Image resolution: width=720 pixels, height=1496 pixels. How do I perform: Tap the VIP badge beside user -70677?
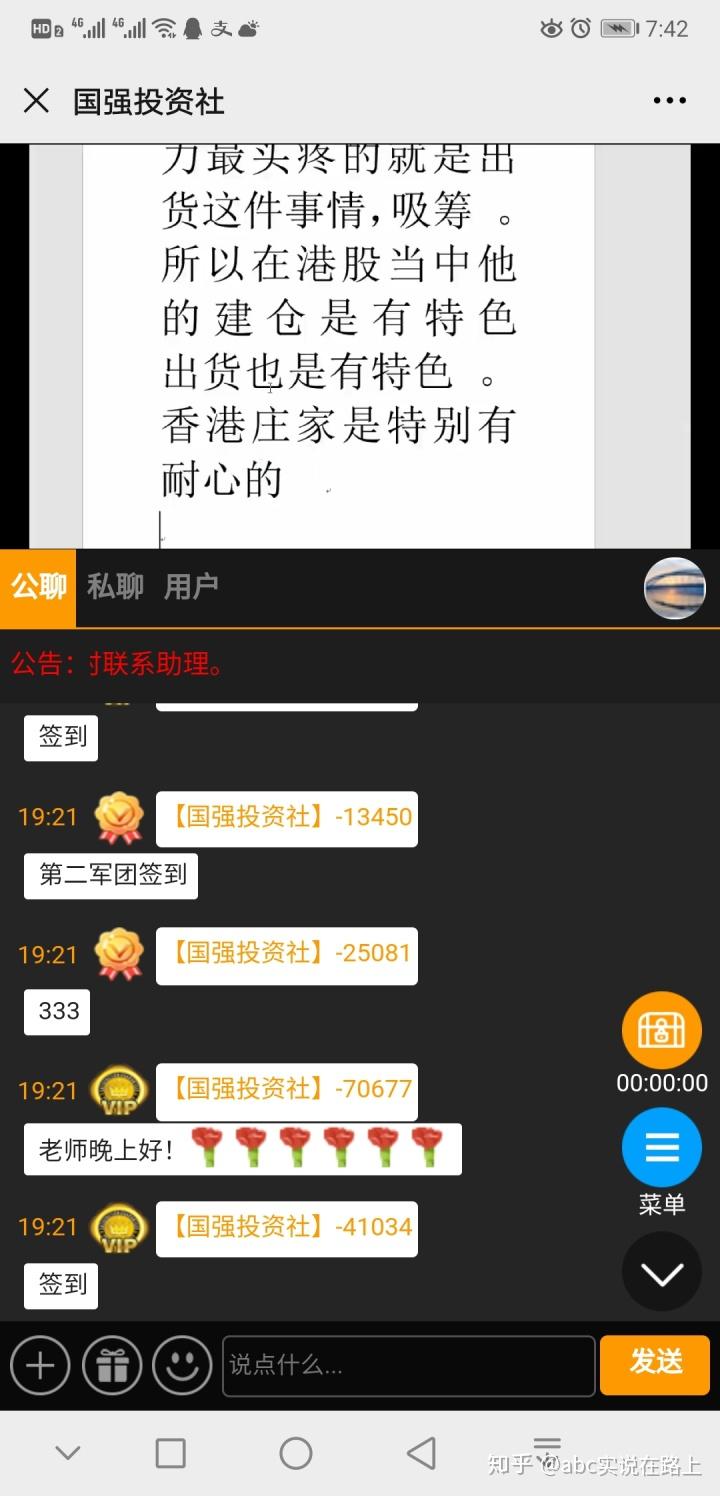[117, 1090]
